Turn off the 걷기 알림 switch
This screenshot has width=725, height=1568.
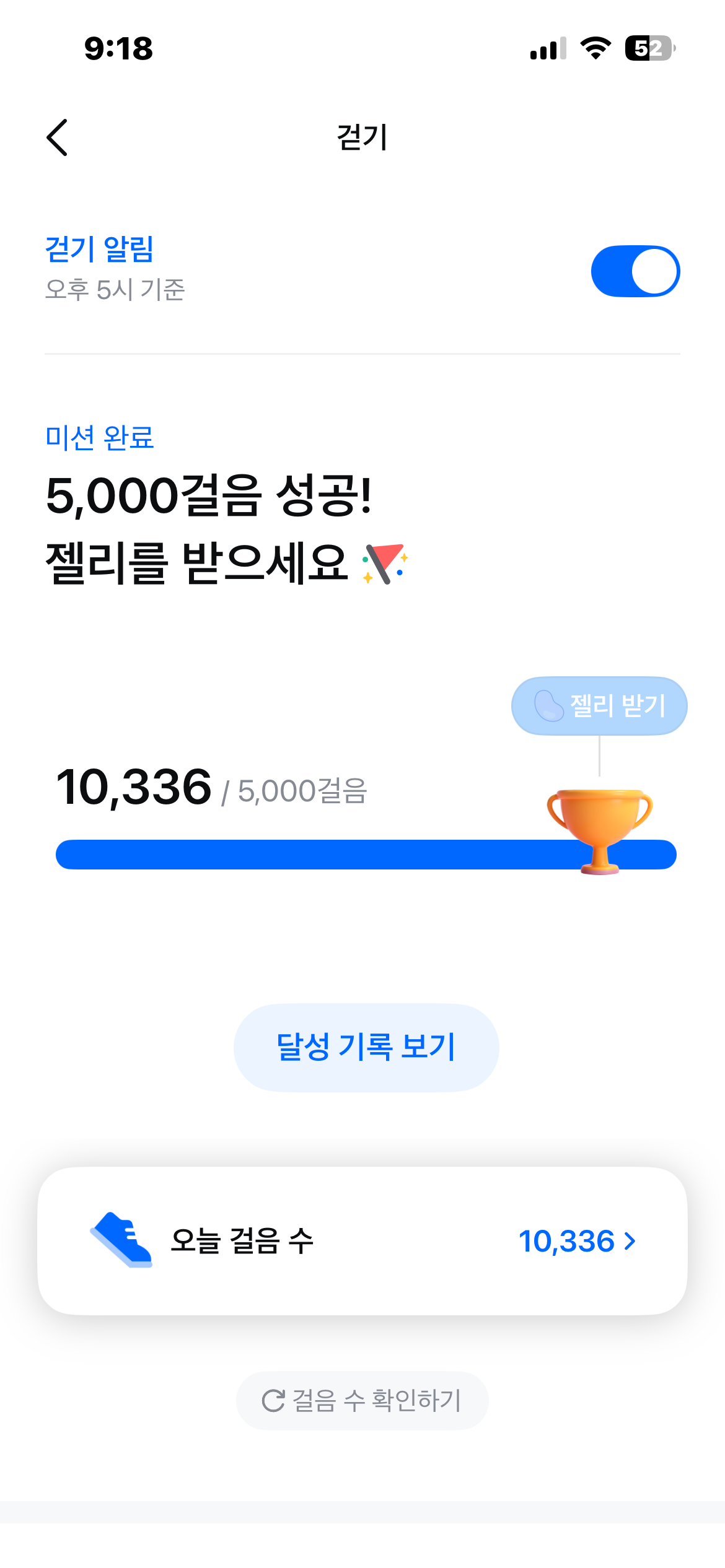tap(635, 271)
